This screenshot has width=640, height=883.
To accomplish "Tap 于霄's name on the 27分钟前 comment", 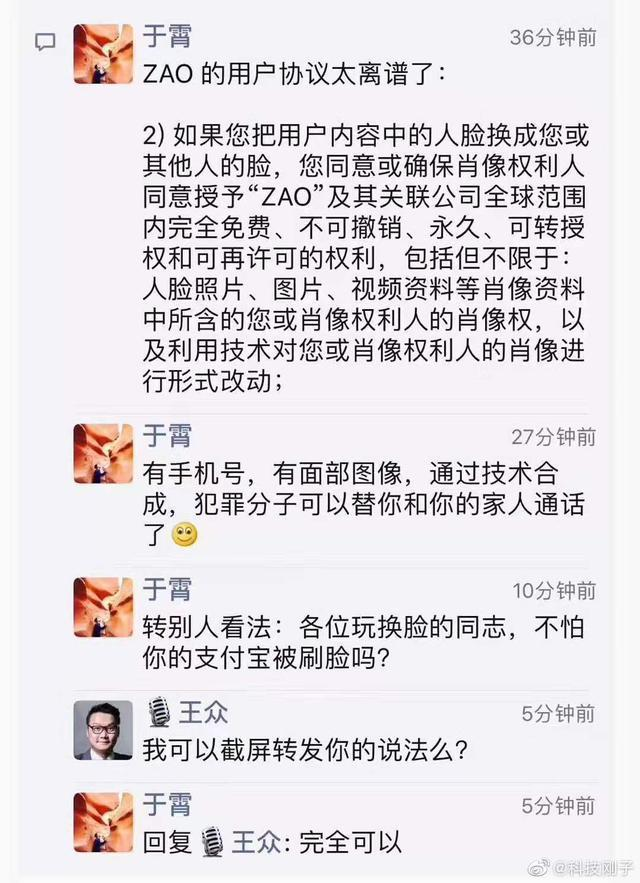I will (167, 435).
